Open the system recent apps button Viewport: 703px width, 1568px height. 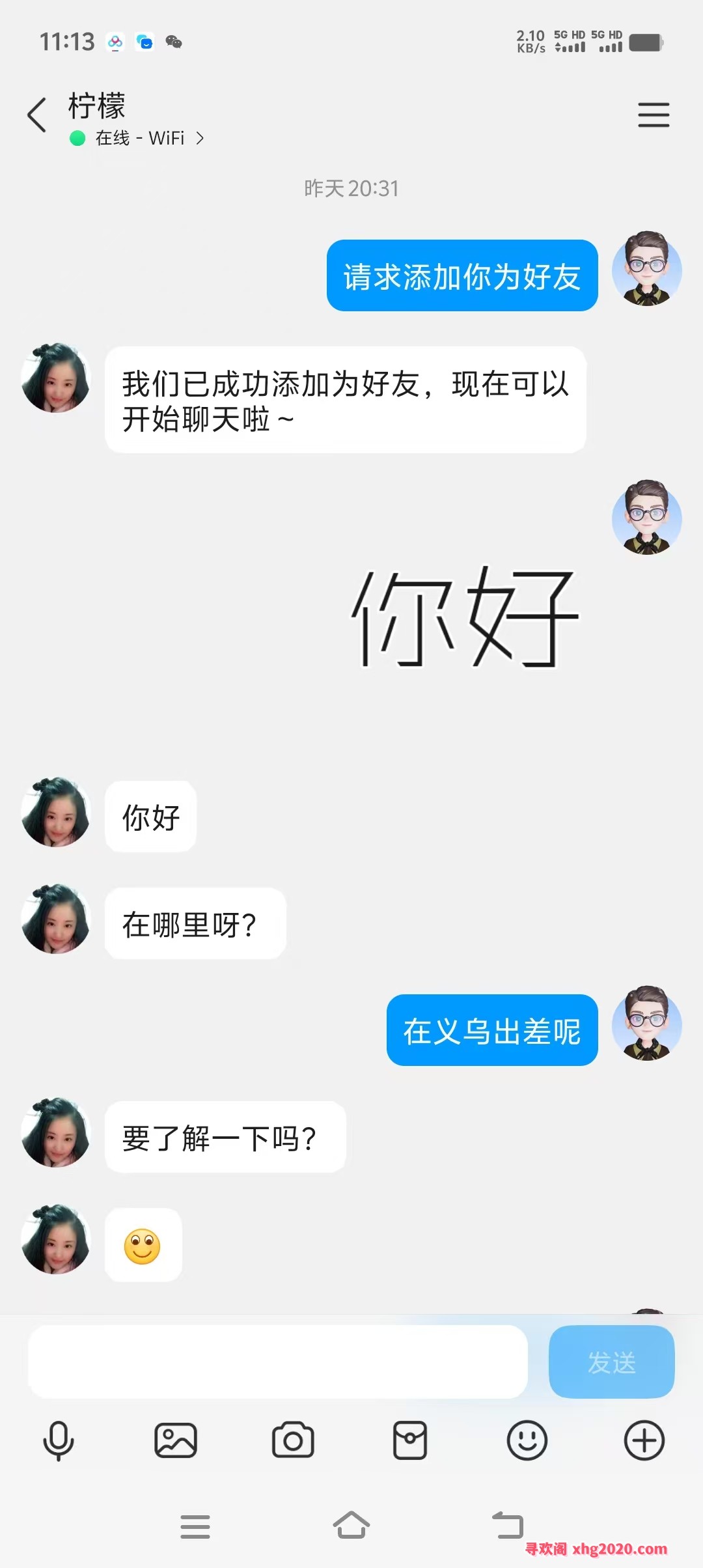pos(195,1526)
